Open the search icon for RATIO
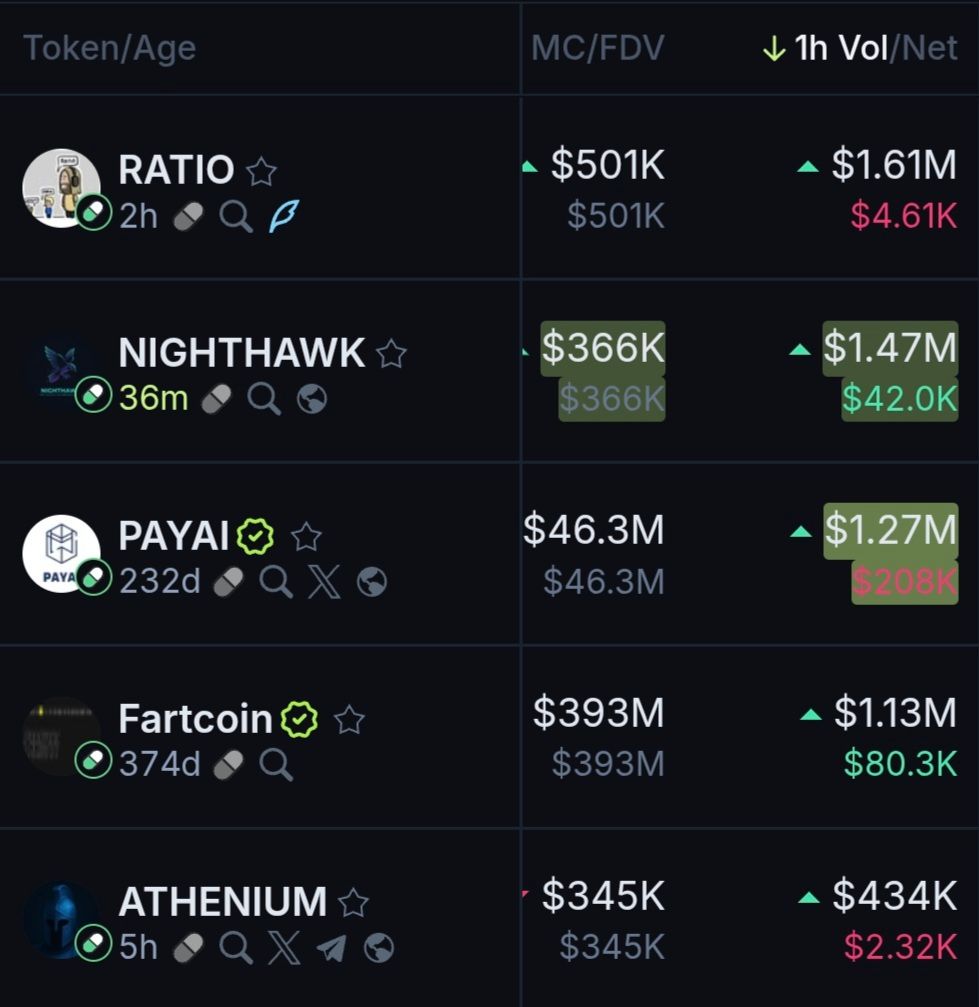 point(236,216)
